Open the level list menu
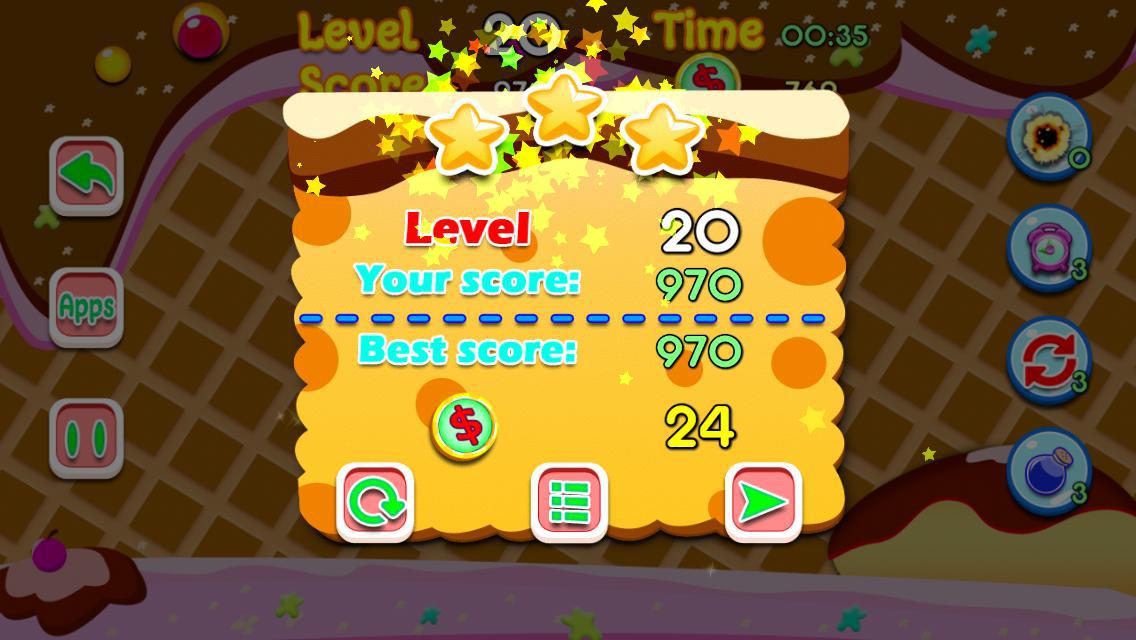 568,502
